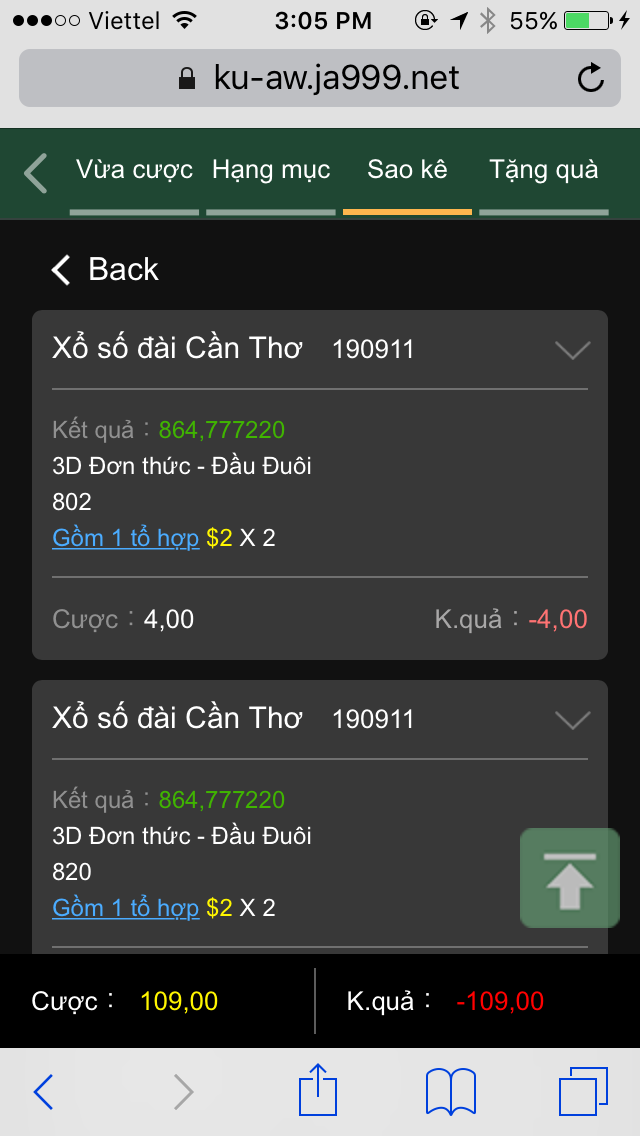The width and height of the screenshot is (640, 1136).
Task: Open the Hạng mục tab
Action: click(271, 170)
